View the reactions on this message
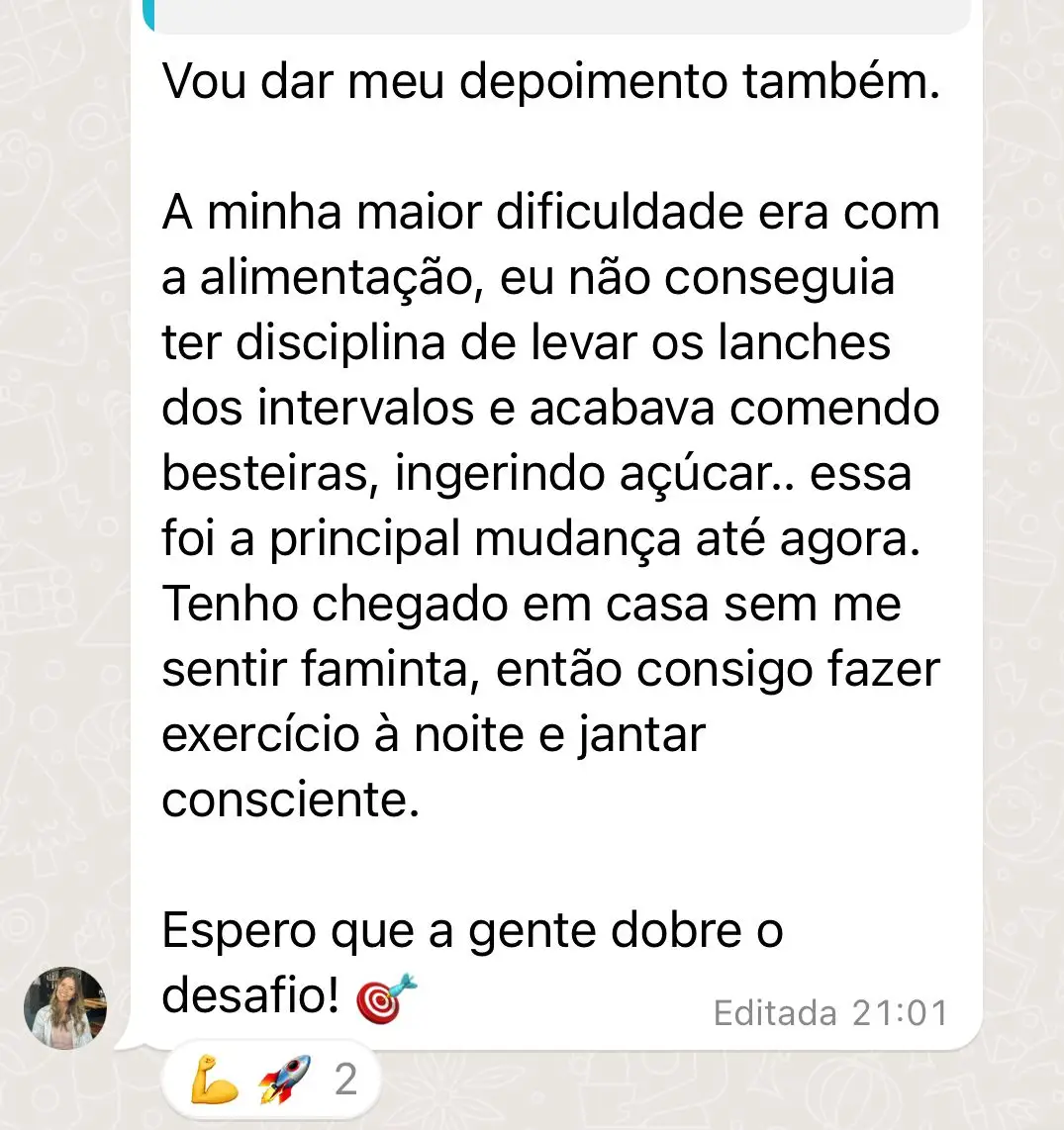Viewport: 1064px width, 1130px height. (272, 1081)
